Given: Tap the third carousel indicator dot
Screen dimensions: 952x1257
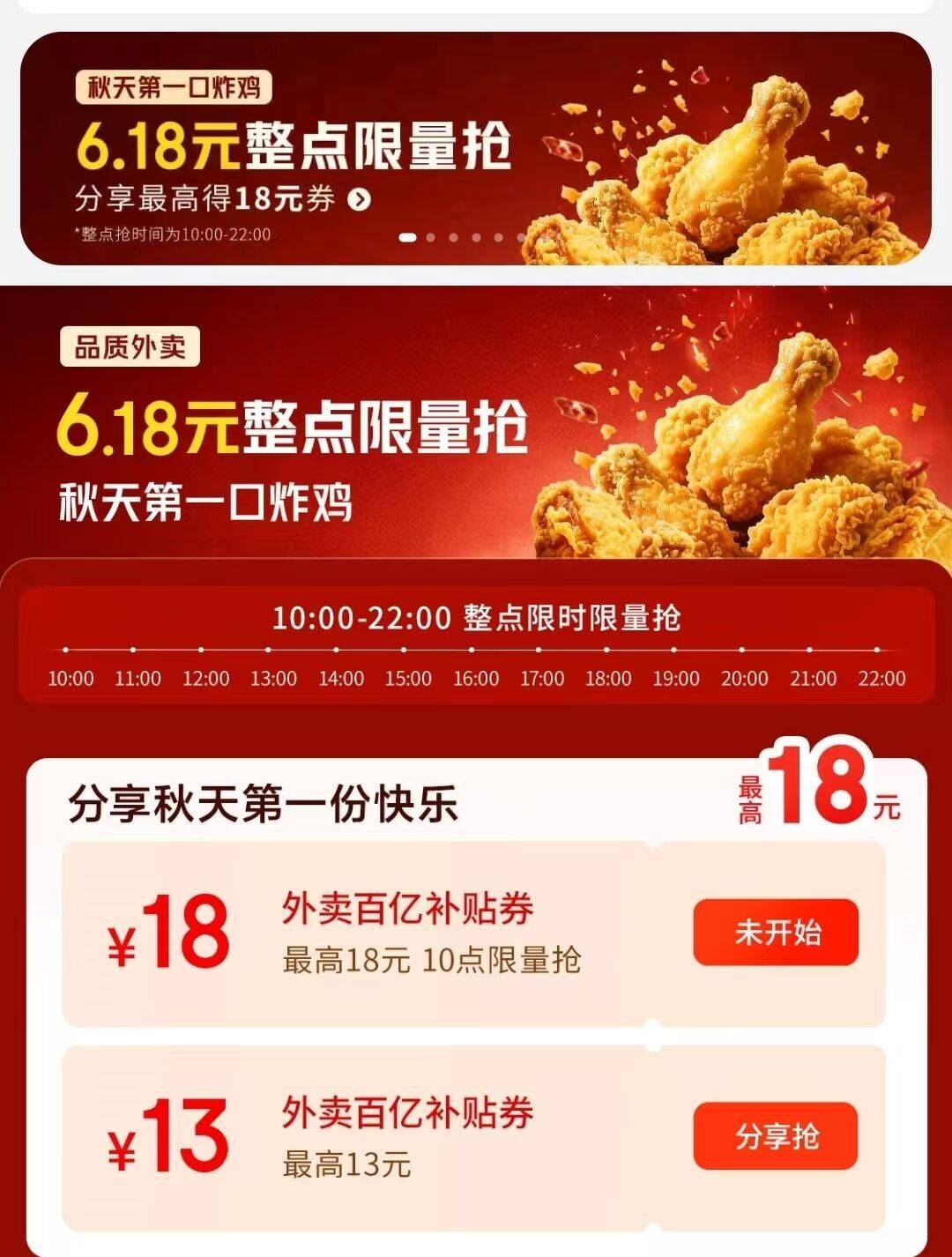Looking at the screenshot, I should [x=455, y=236].
